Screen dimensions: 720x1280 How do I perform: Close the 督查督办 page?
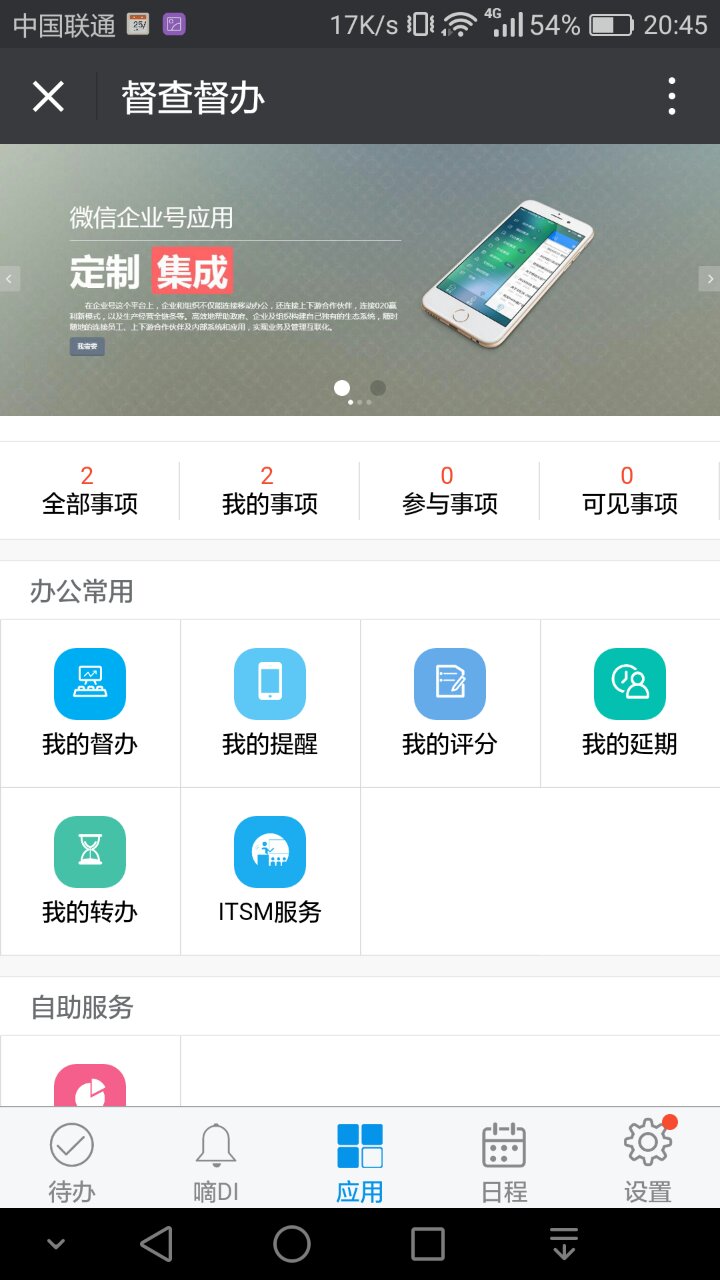(48, 97)
